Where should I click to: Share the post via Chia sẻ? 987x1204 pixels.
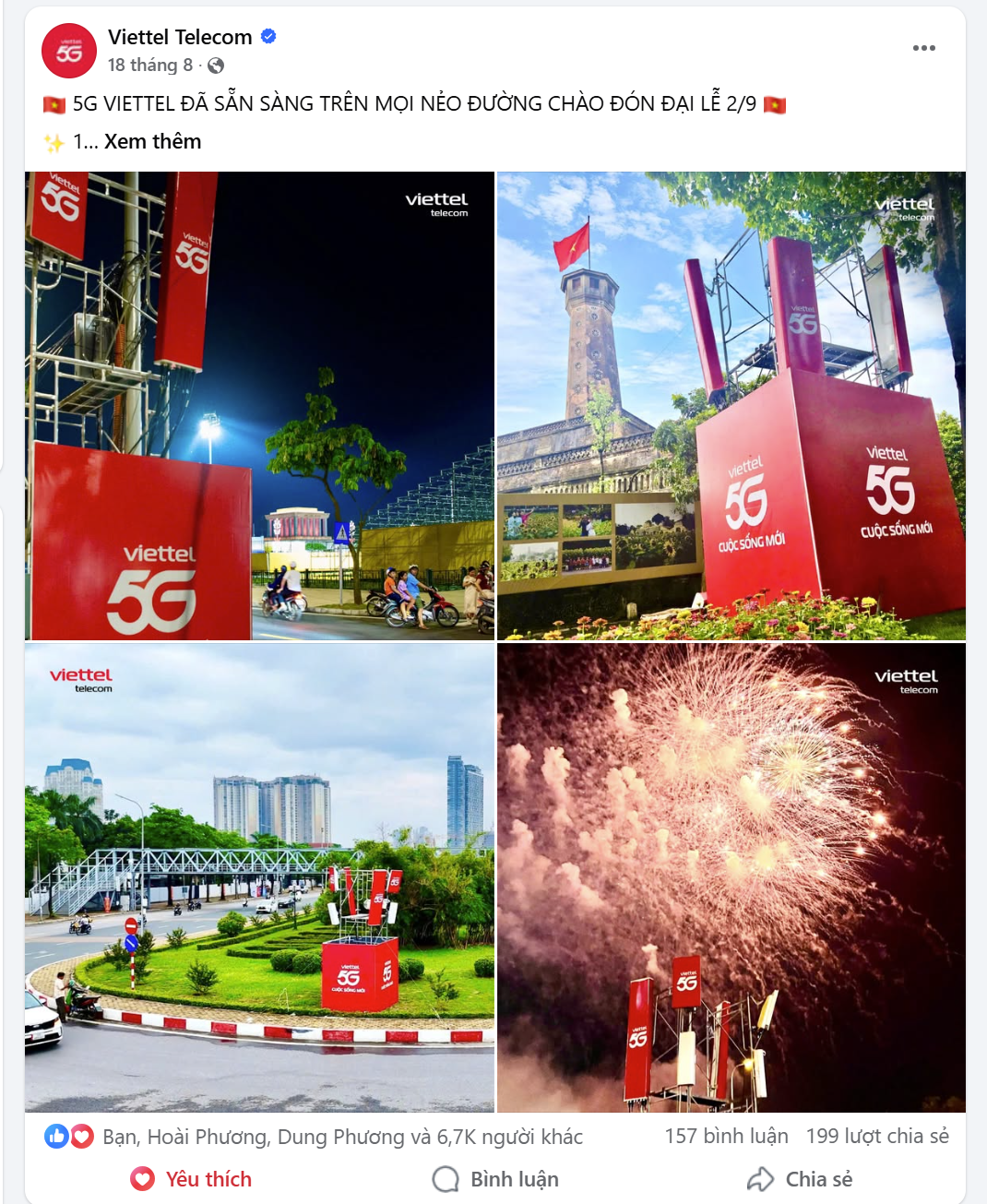800,1179
